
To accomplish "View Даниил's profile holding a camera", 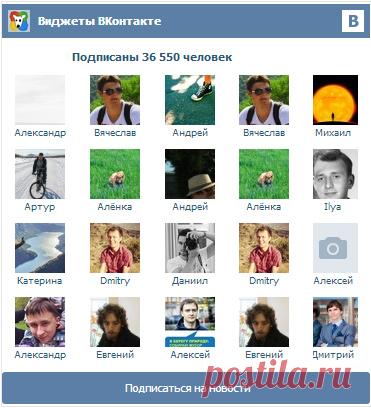I will point(190,248).
